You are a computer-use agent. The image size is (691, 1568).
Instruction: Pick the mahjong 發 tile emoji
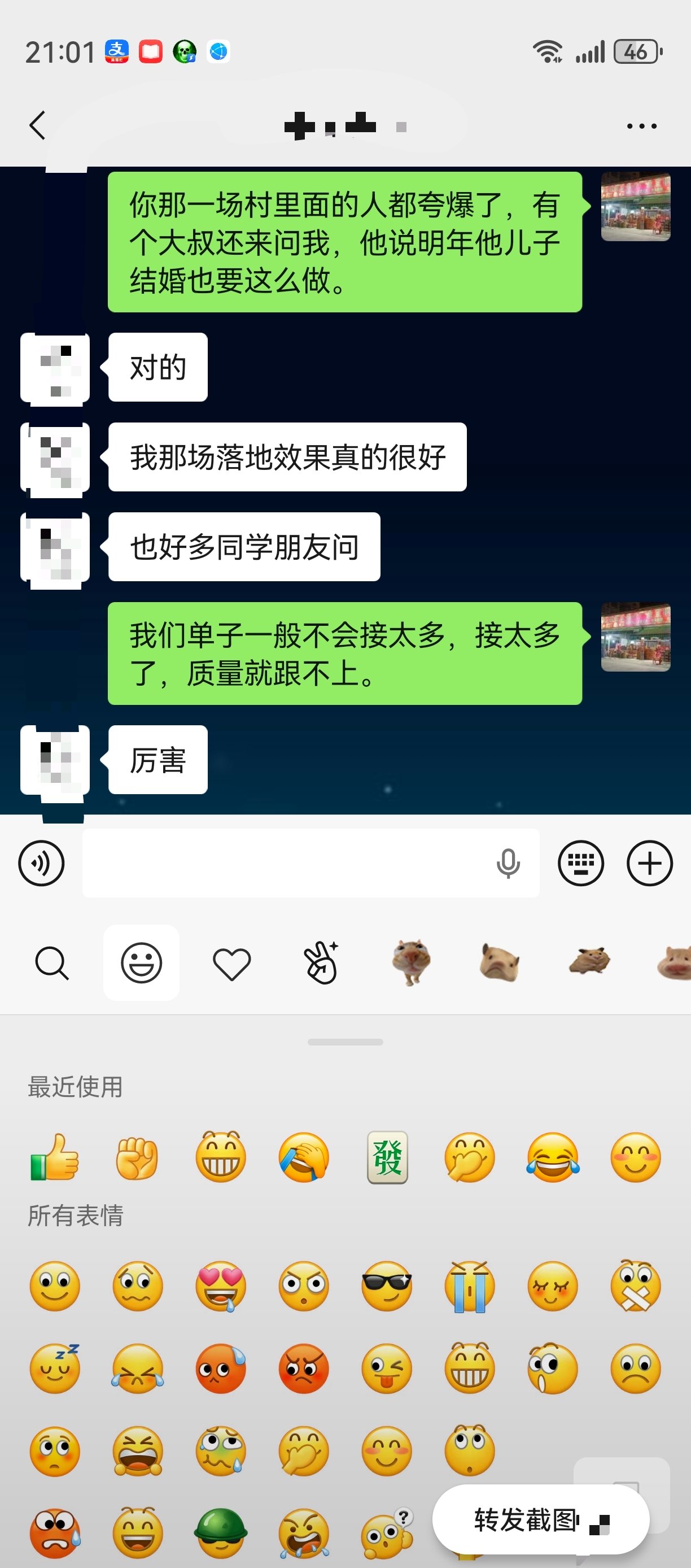click(x=387, y=1157)
